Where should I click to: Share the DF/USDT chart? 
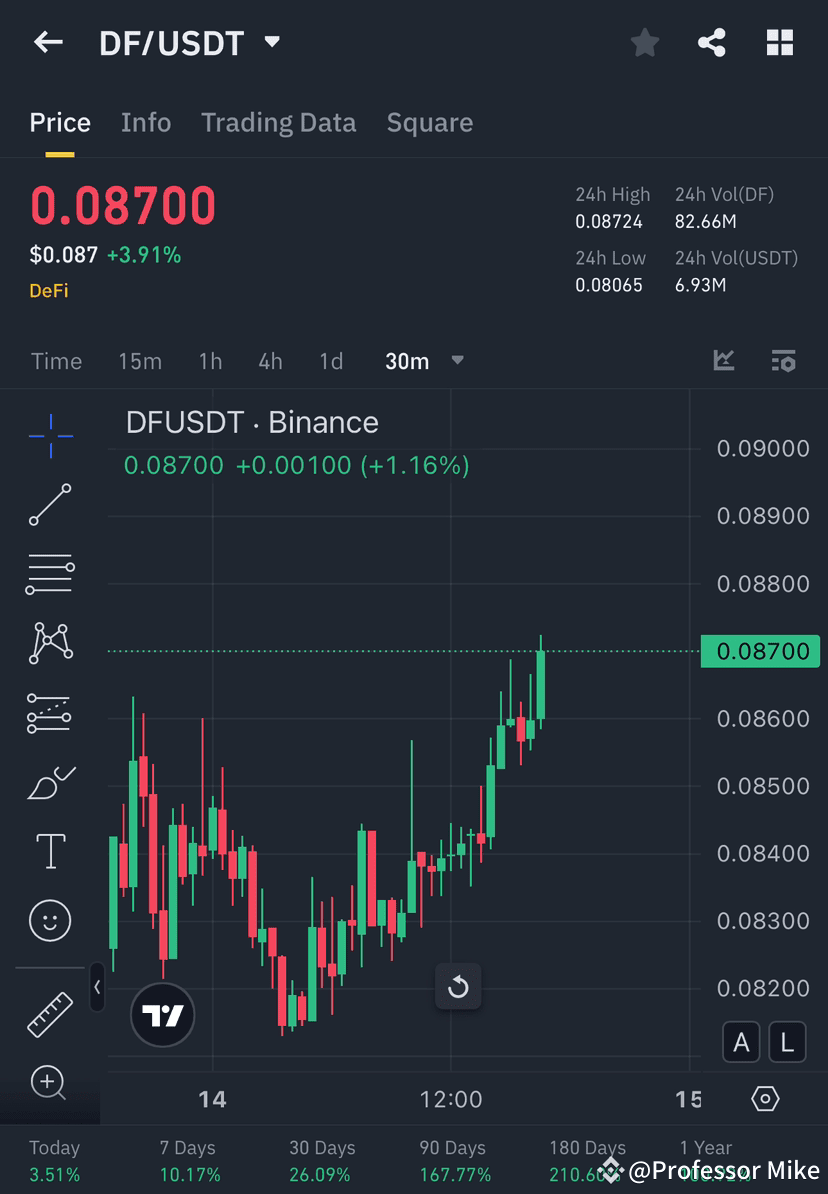click(712, 42)
